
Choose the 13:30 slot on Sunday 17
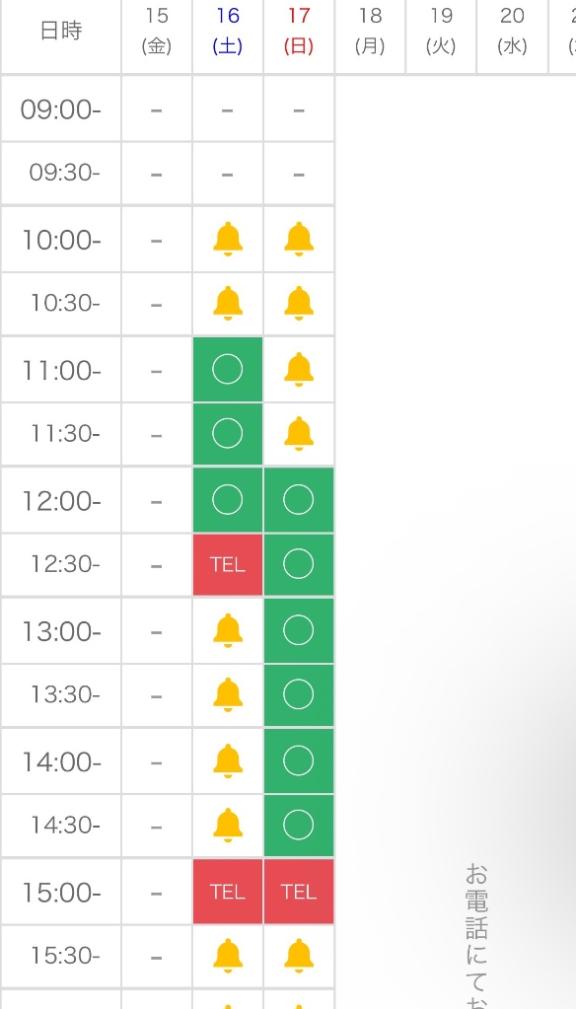pos(299,695)
